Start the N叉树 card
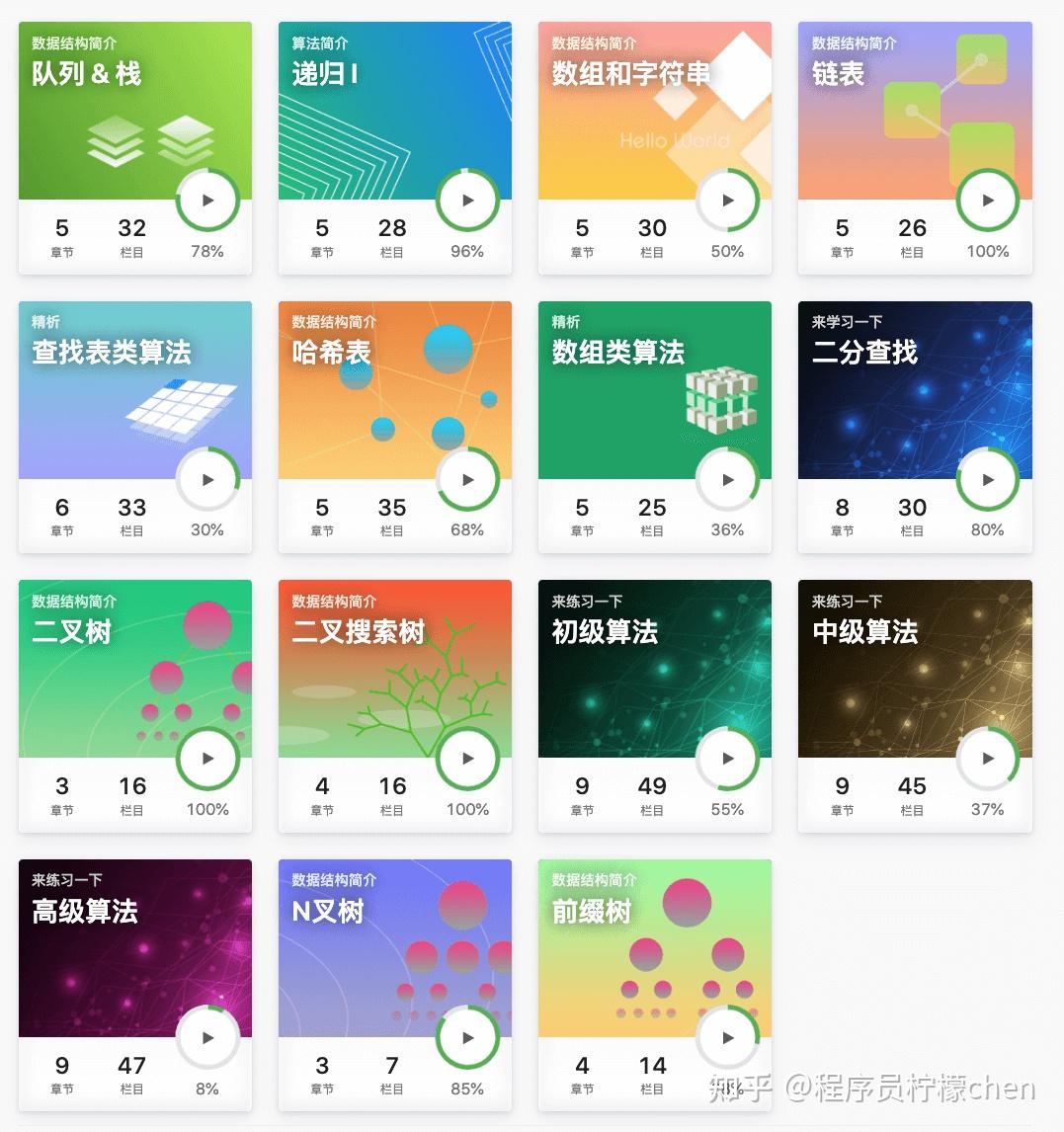 click(x=467, y=1037)
